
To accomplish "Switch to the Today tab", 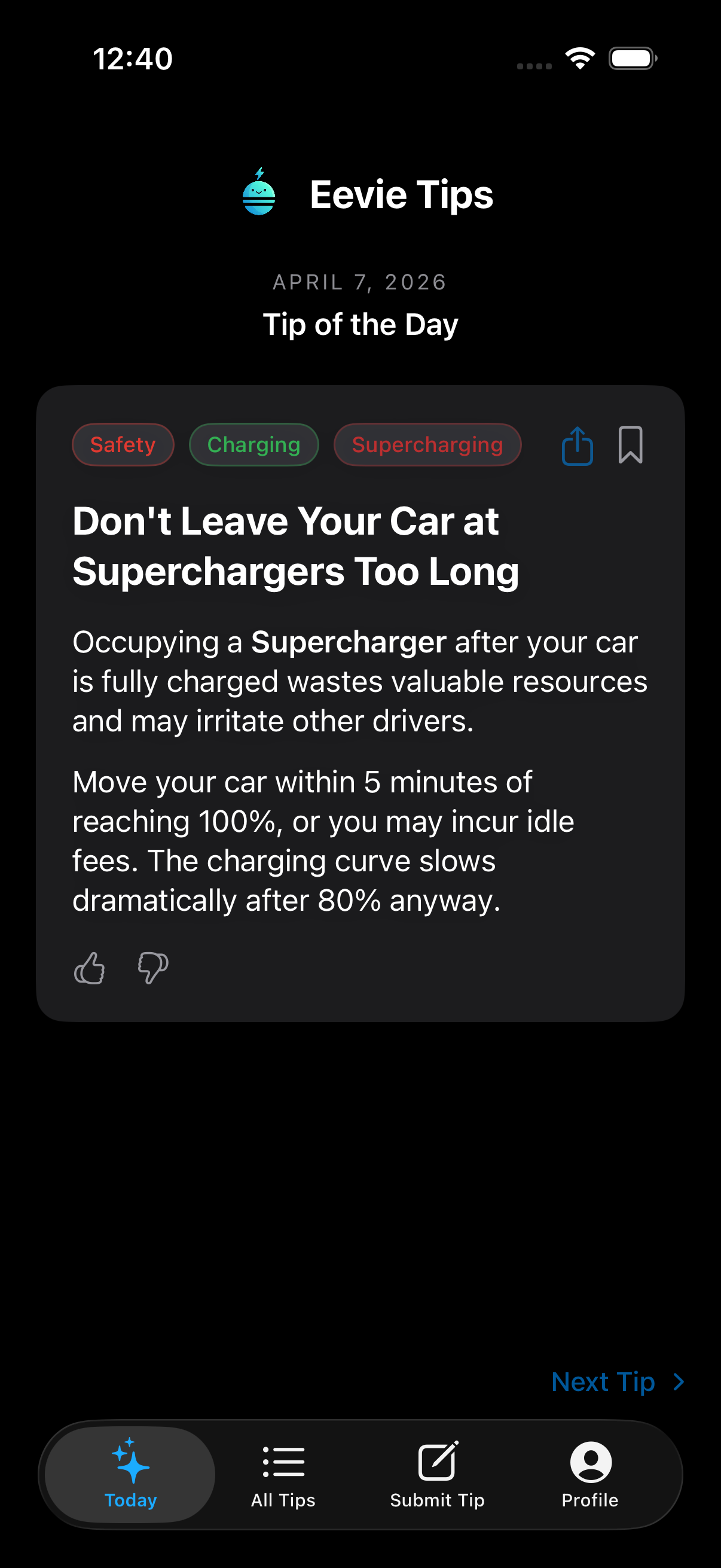I will (130, 1474).
